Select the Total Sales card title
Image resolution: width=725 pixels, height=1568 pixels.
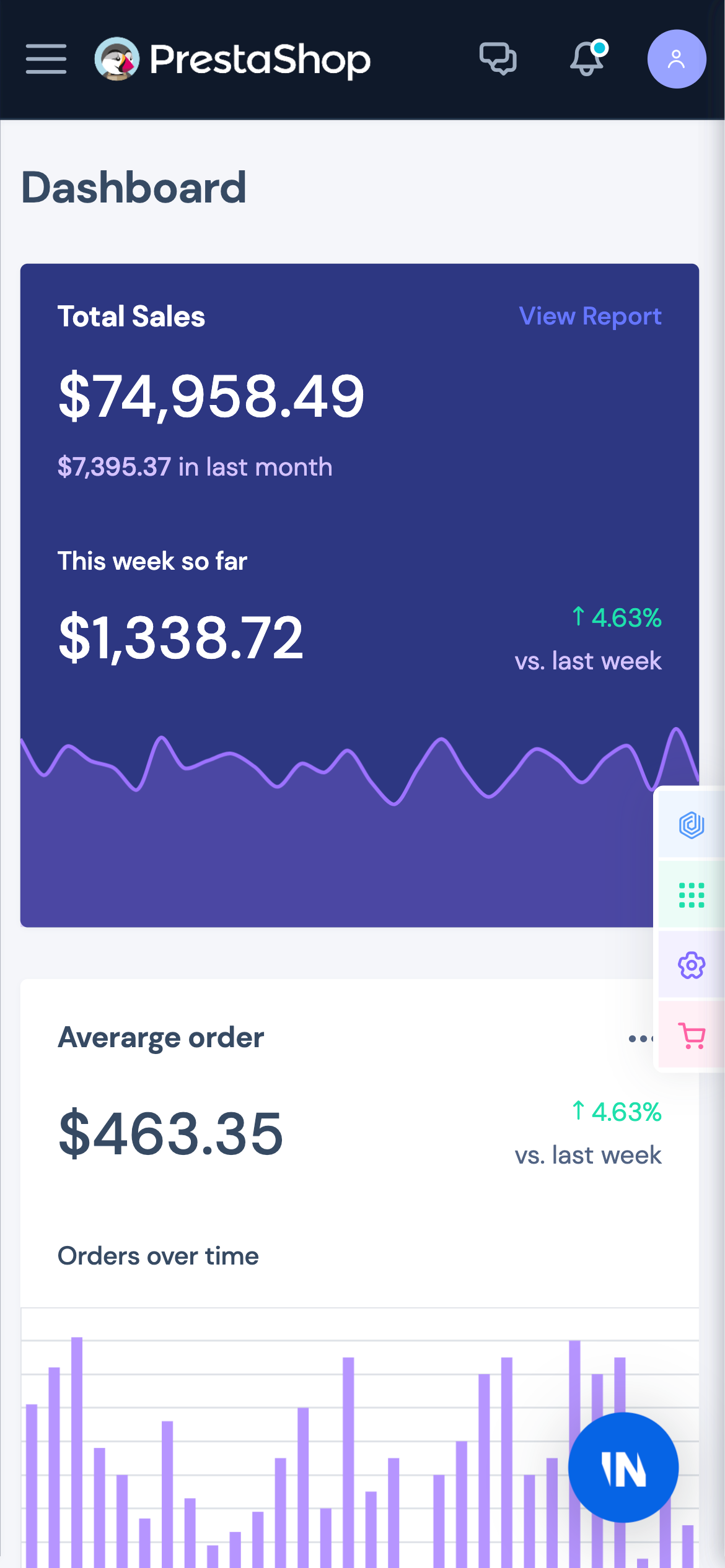coord(131,316)
